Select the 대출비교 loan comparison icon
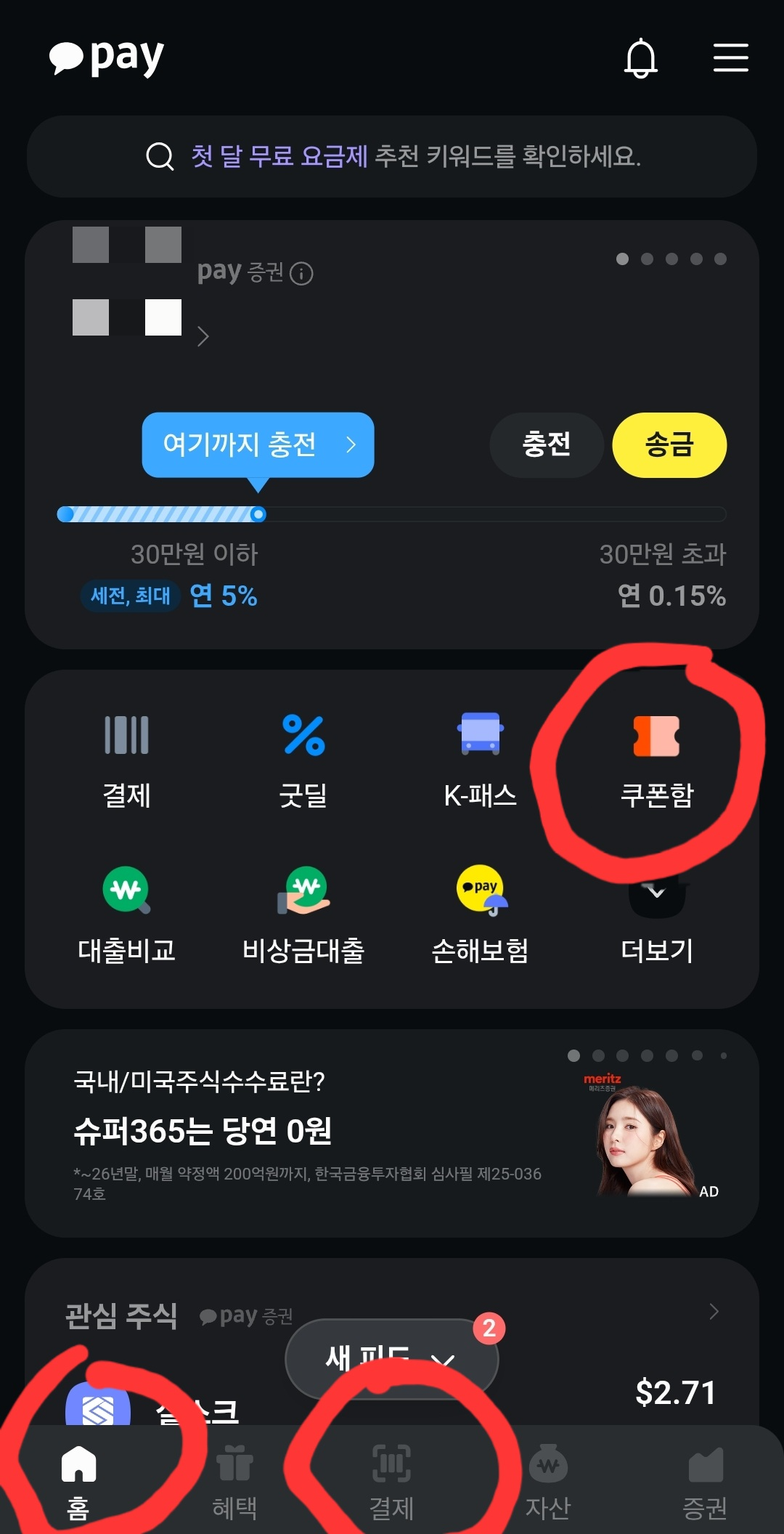 (x=128, y=912)
